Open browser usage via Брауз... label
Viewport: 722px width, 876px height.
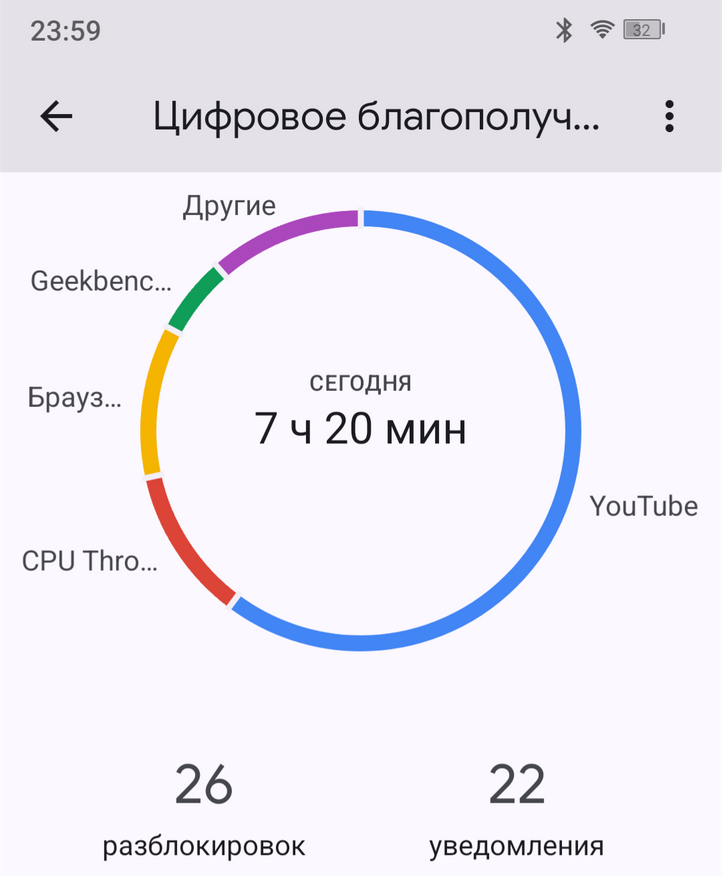[x=75, y=400]
